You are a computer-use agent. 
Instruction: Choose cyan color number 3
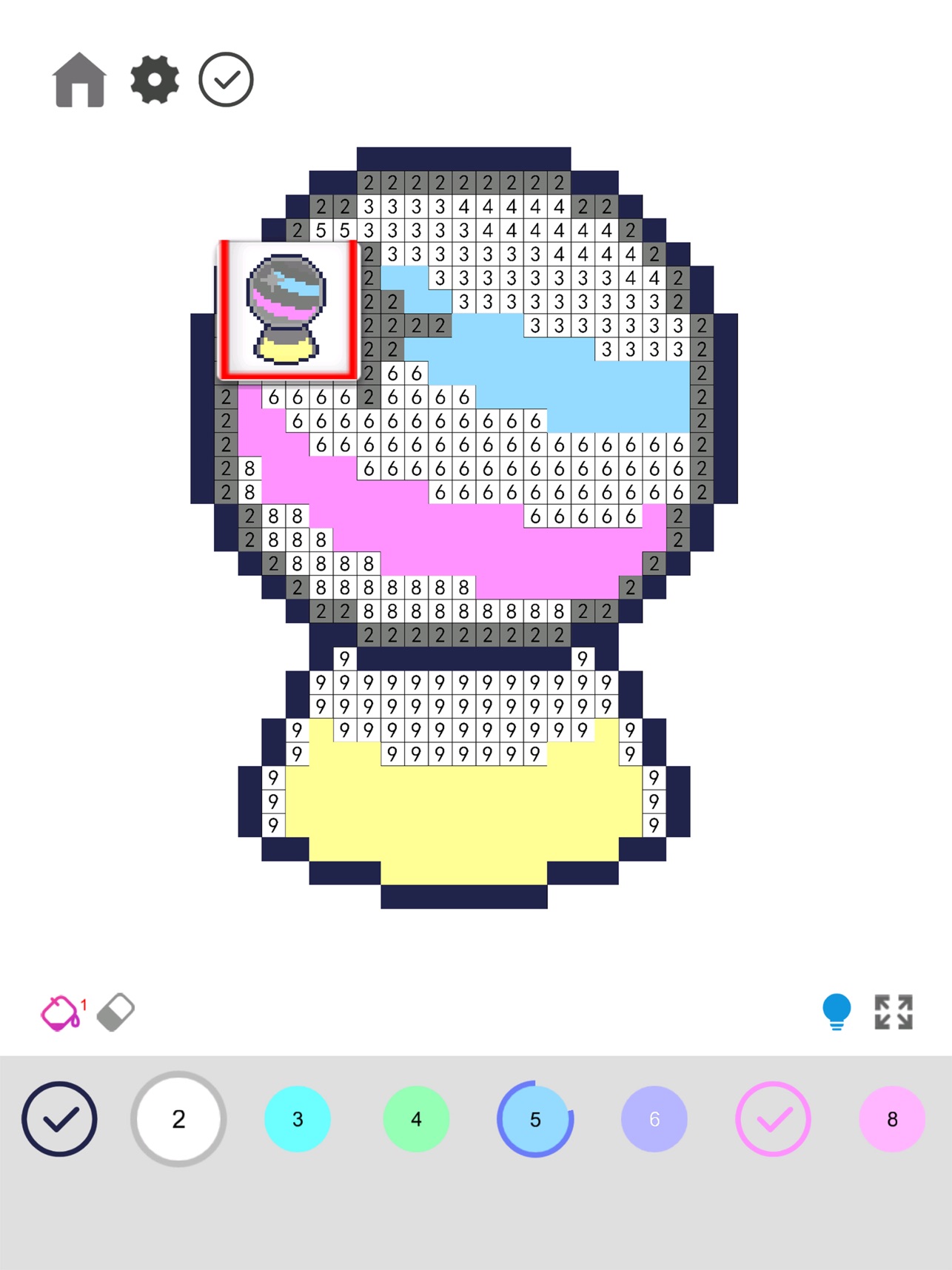tap(298, 1118)
